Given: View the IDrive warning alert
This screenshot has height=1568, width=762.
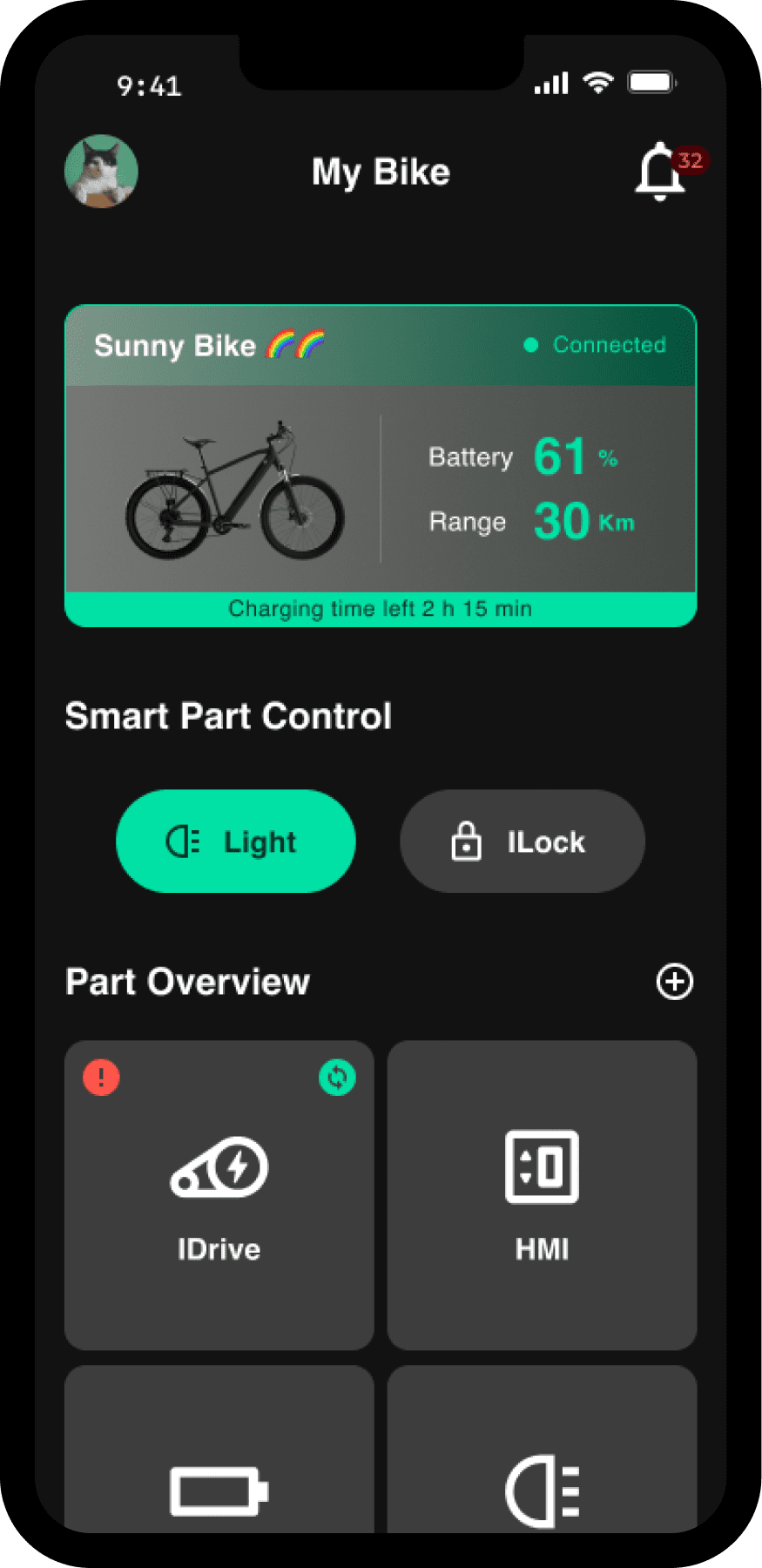Looking at the screenshot, I should tap(101, 1078).
